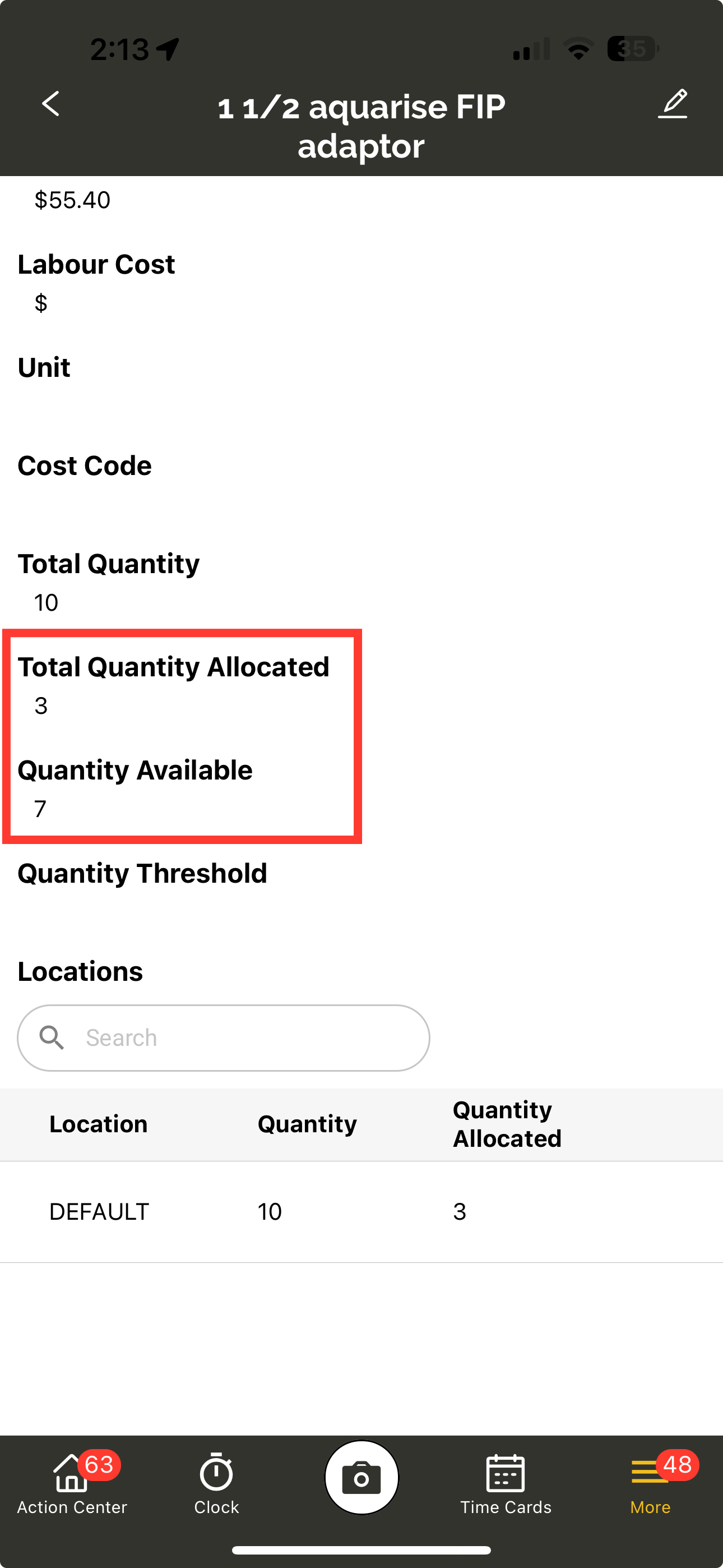Open the DEFAULT location row

361,1211
